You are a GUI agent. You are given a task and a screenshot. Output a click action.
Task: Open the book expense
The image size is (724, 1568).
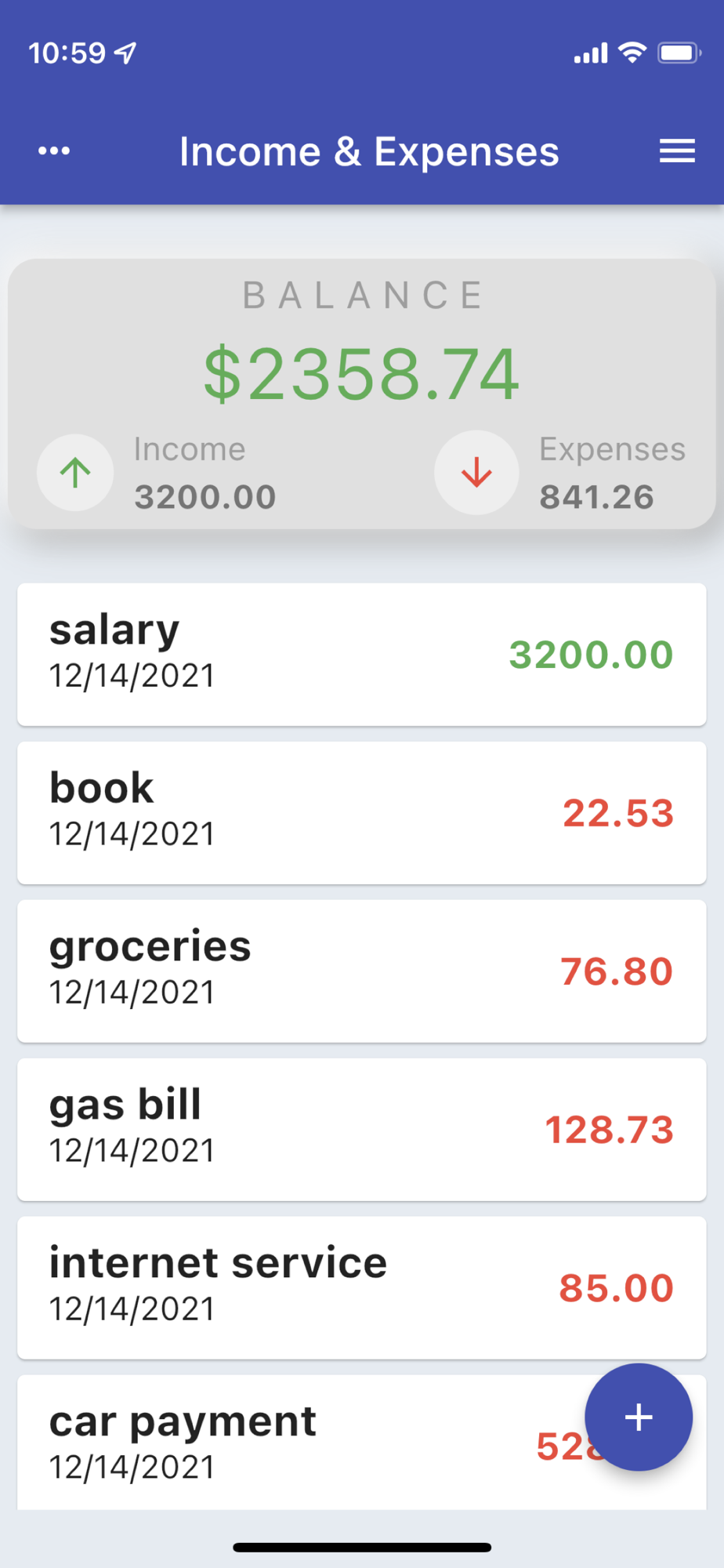tap(361, 812)
